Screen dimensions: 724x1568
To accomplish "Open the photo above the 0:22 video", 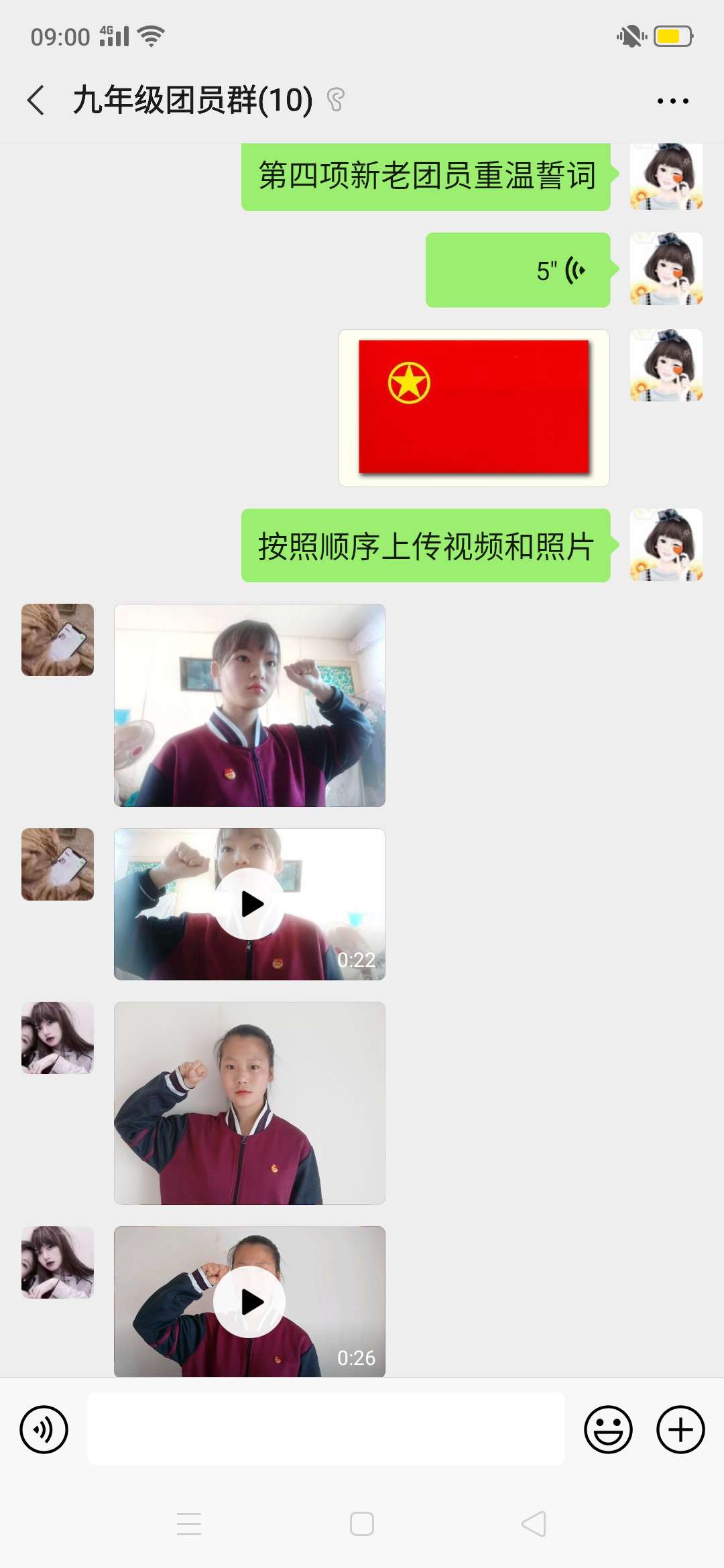I will [249, 705].
